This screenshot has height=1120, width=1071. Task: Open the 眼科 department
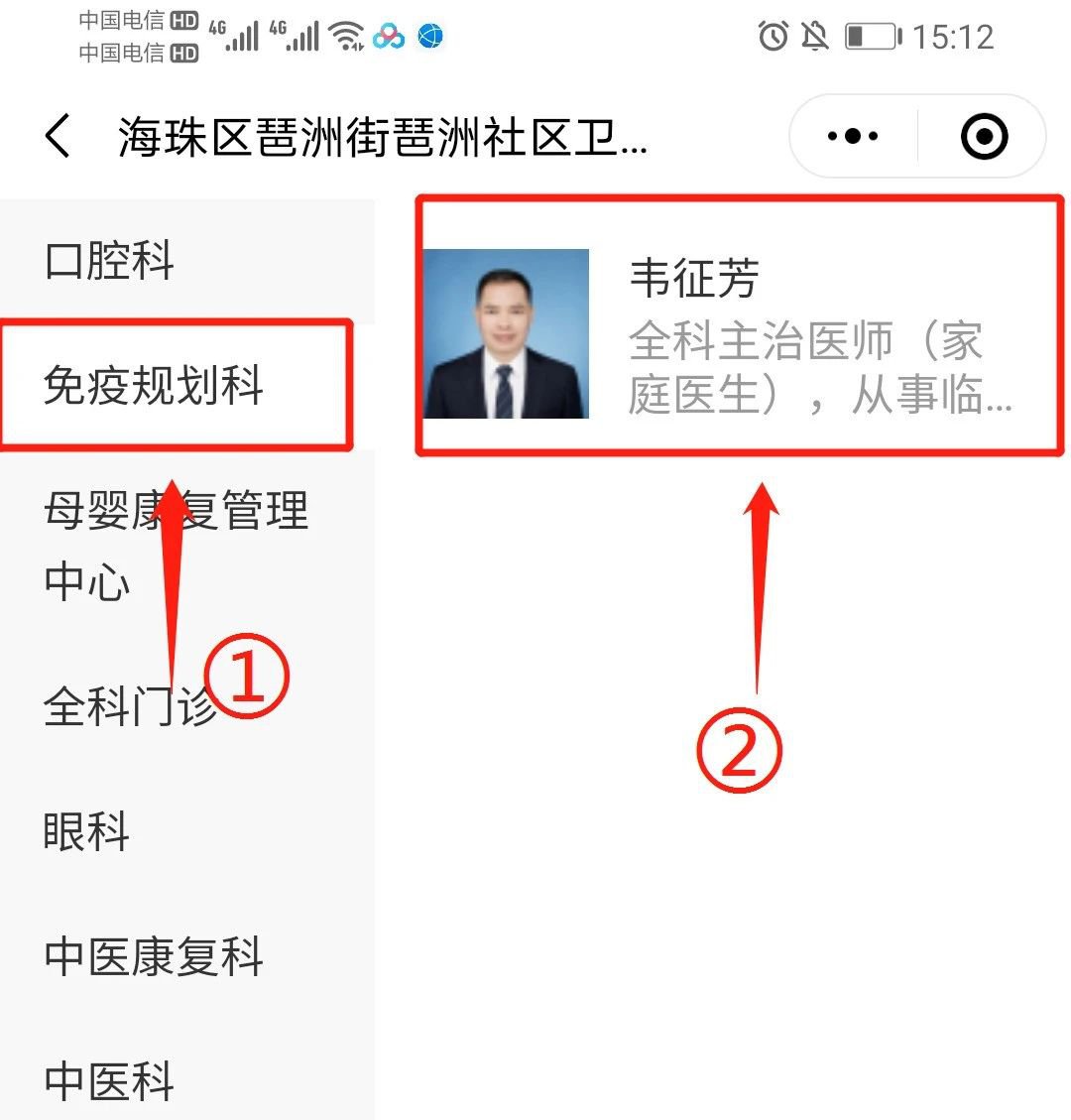87,831
